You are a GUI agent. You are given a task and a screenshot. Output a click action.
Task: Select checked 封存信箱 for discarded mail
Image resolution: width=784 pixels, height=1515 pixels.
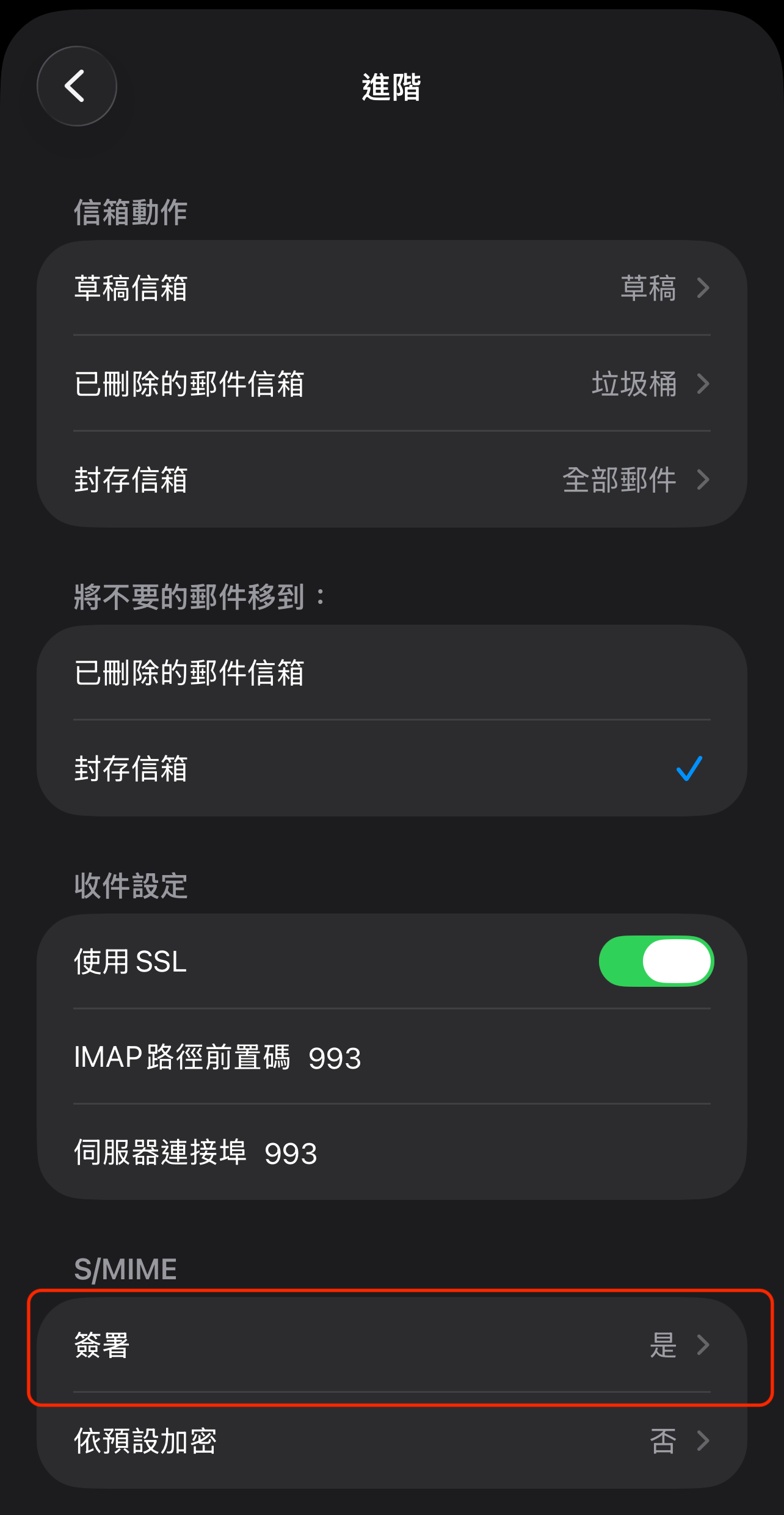(x=391, y=768)
